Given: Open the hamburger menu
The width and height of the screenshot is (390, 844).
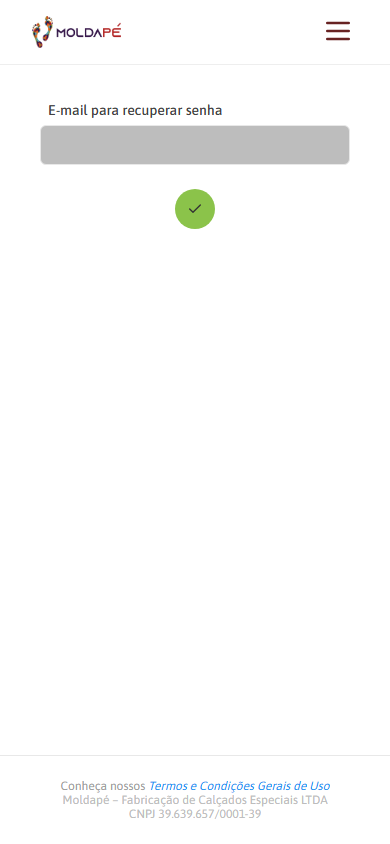Looking at the screenshot, I should [x=338, y=31].
